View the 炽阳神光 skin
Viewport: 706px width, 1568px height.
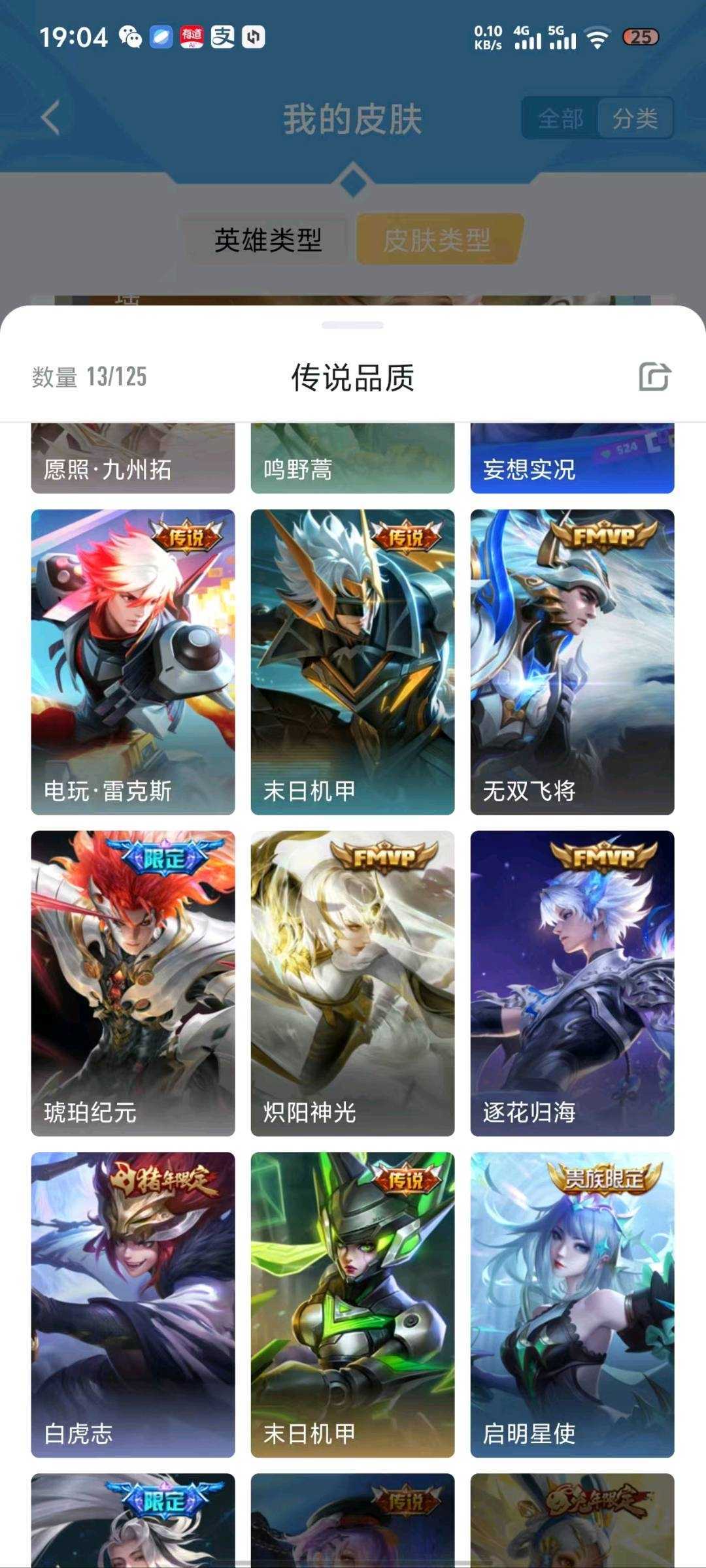[352, 983]
